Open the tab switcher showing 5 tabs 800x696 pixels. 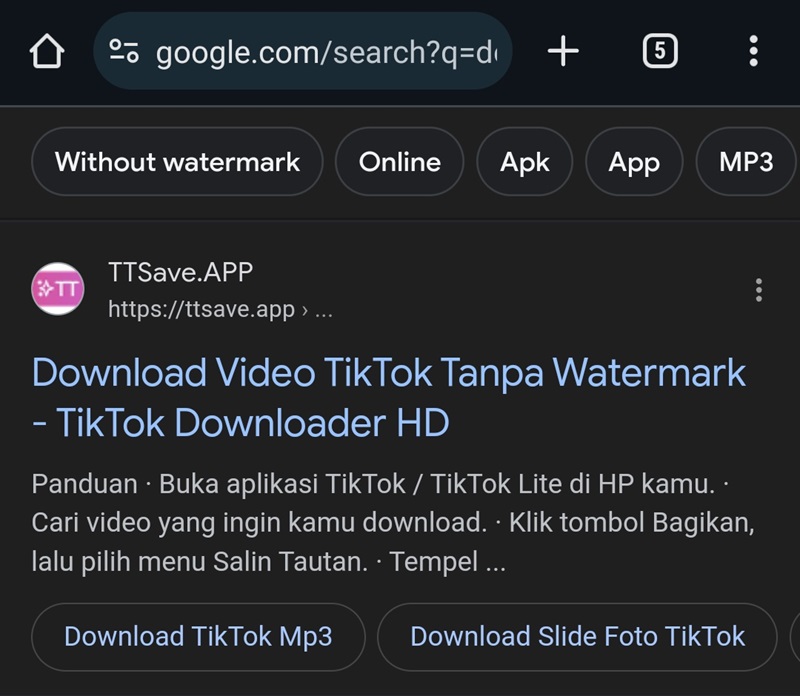[x=659, y=51]
